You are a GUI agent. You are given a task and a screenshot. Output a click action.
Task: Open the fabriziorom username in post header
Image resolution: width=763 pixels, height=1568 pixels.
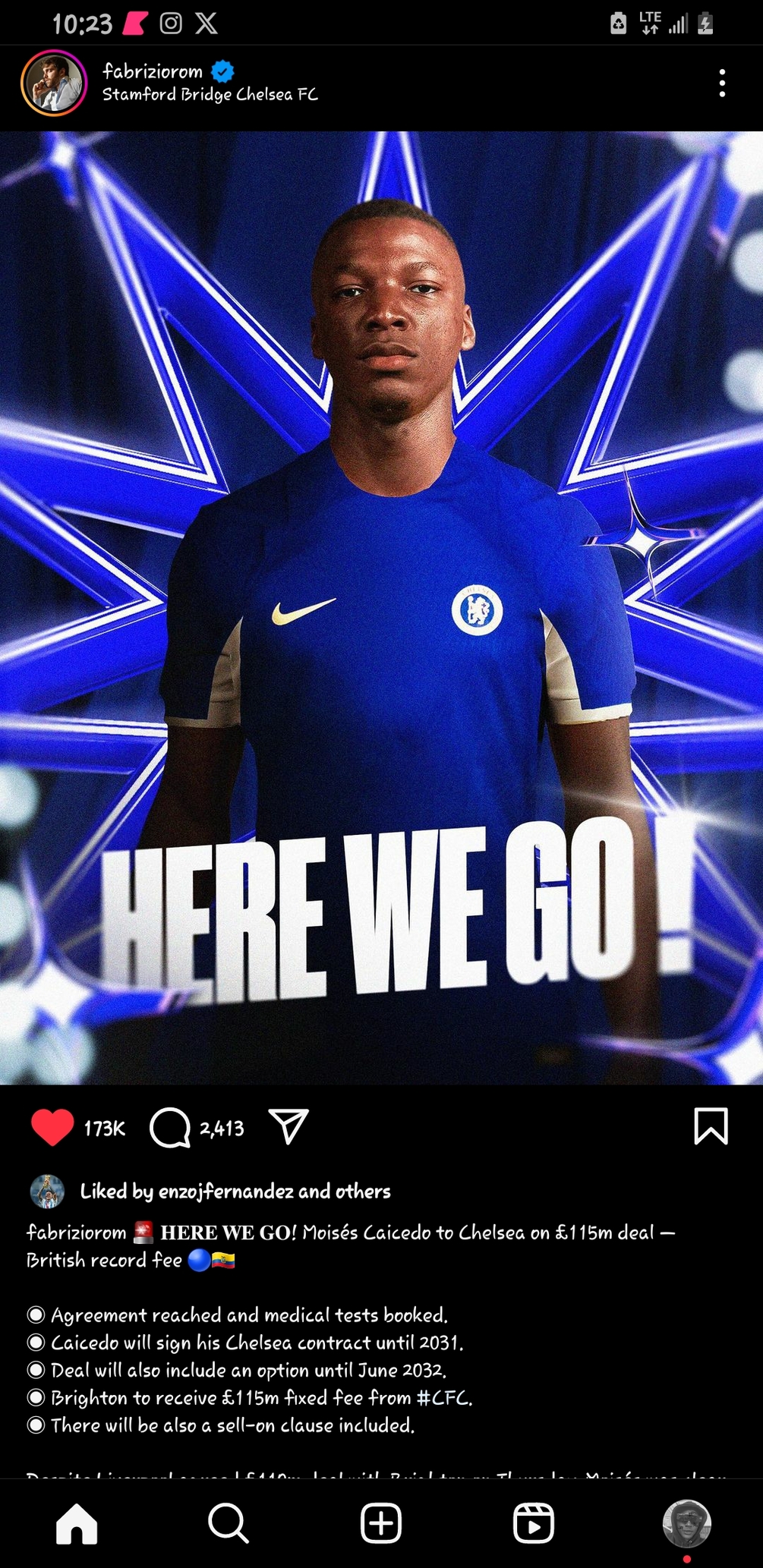pos(153,71)
